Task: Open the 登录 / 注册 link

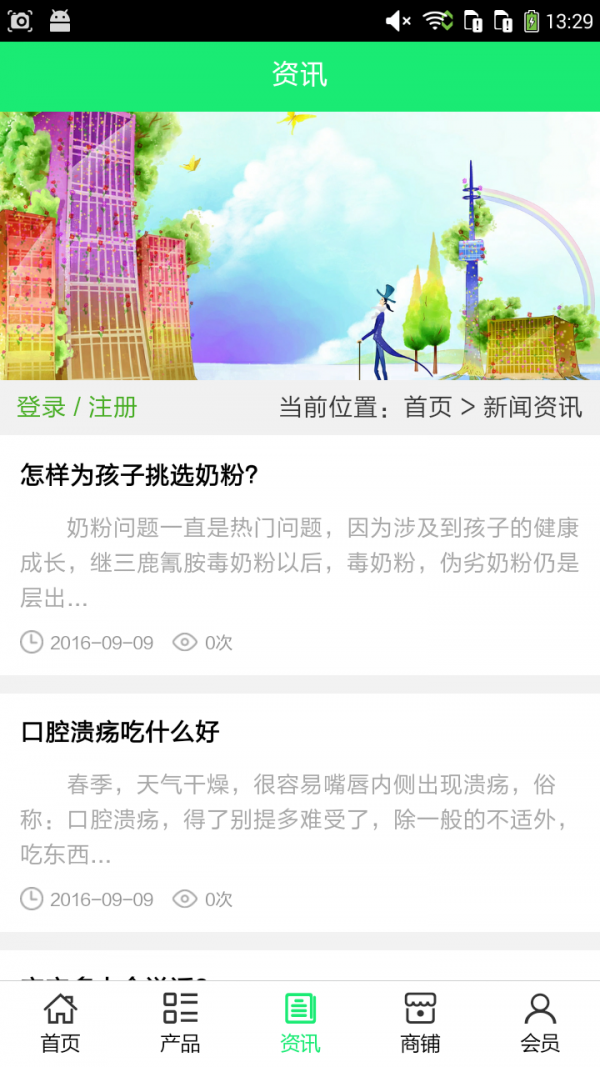Action: (x=77, y=407)
